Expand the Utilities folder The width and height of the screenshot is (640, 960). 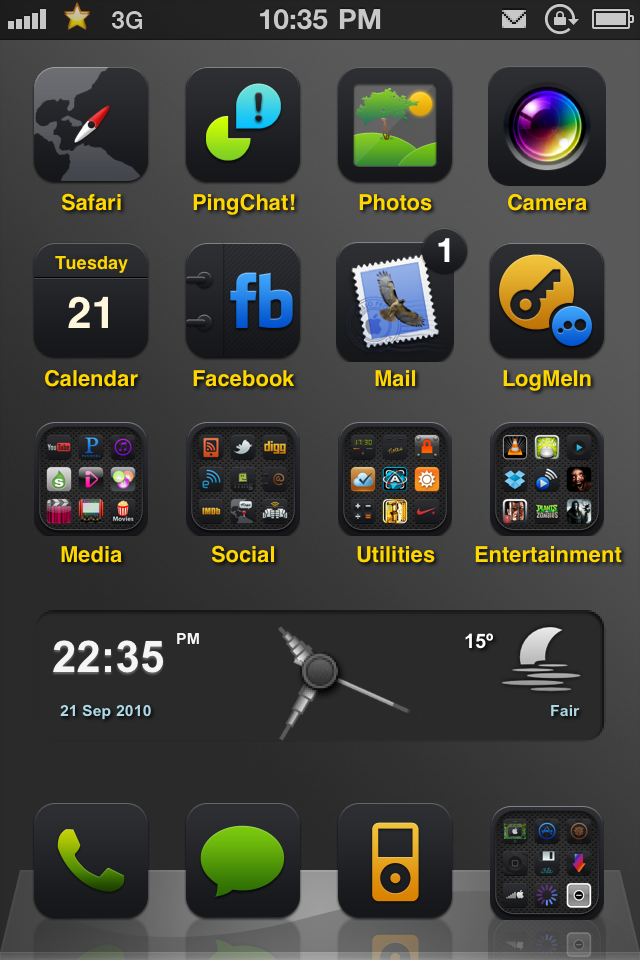[395, 478]
